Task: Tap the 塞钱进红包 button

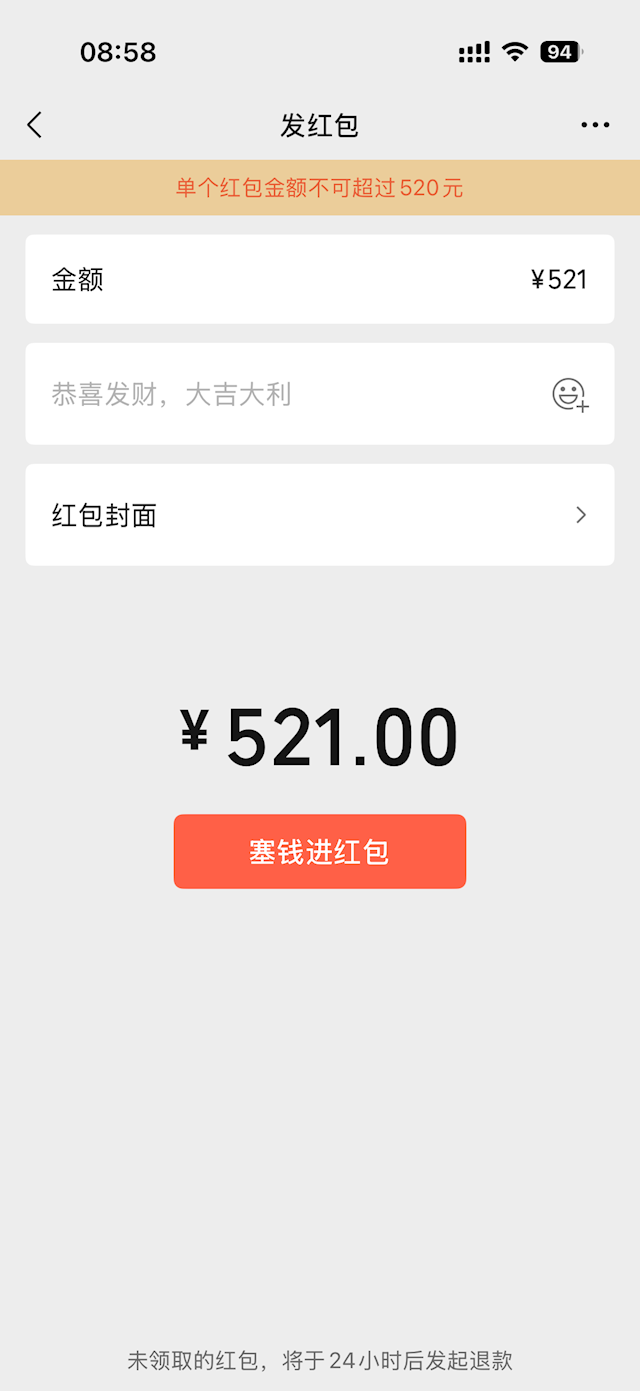Action: click(x=320, y=852)
